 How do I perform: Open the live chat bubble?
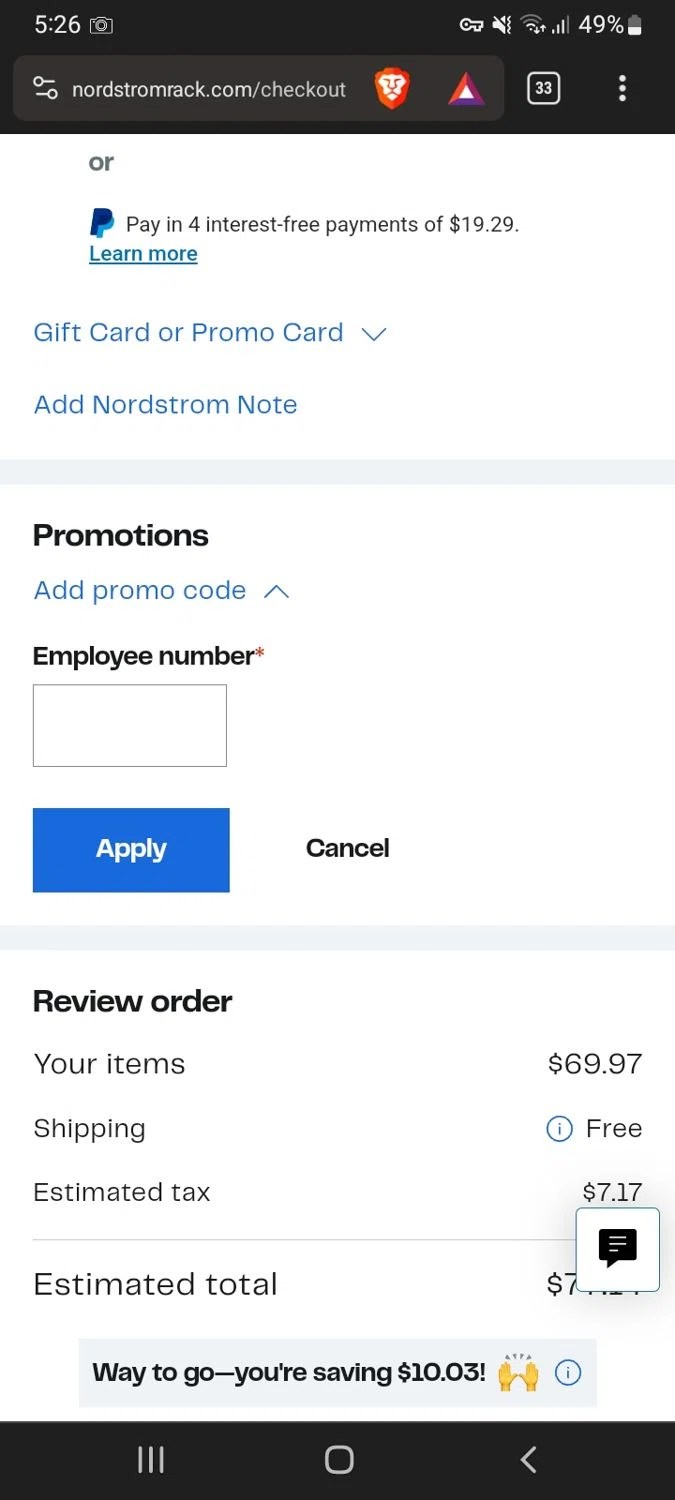618,1249
